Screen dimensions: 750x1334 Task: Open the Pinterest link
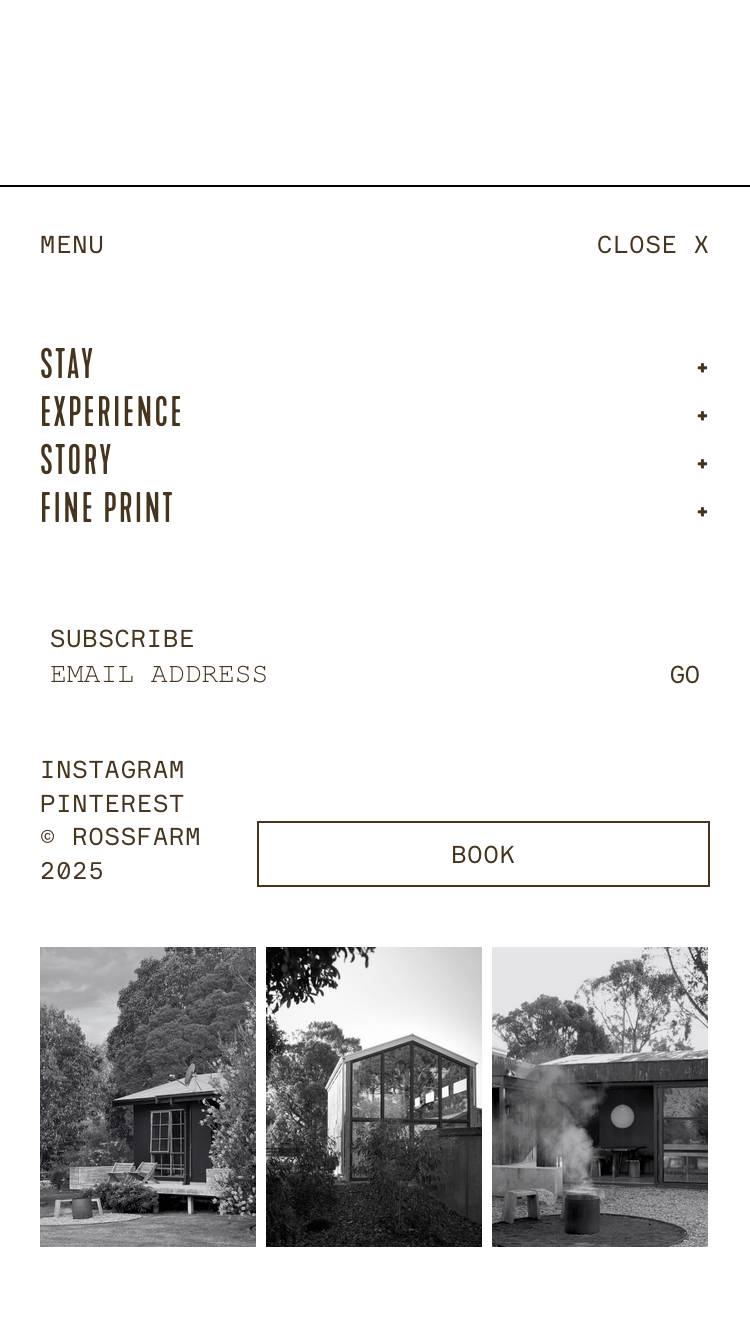coord(112,804)
